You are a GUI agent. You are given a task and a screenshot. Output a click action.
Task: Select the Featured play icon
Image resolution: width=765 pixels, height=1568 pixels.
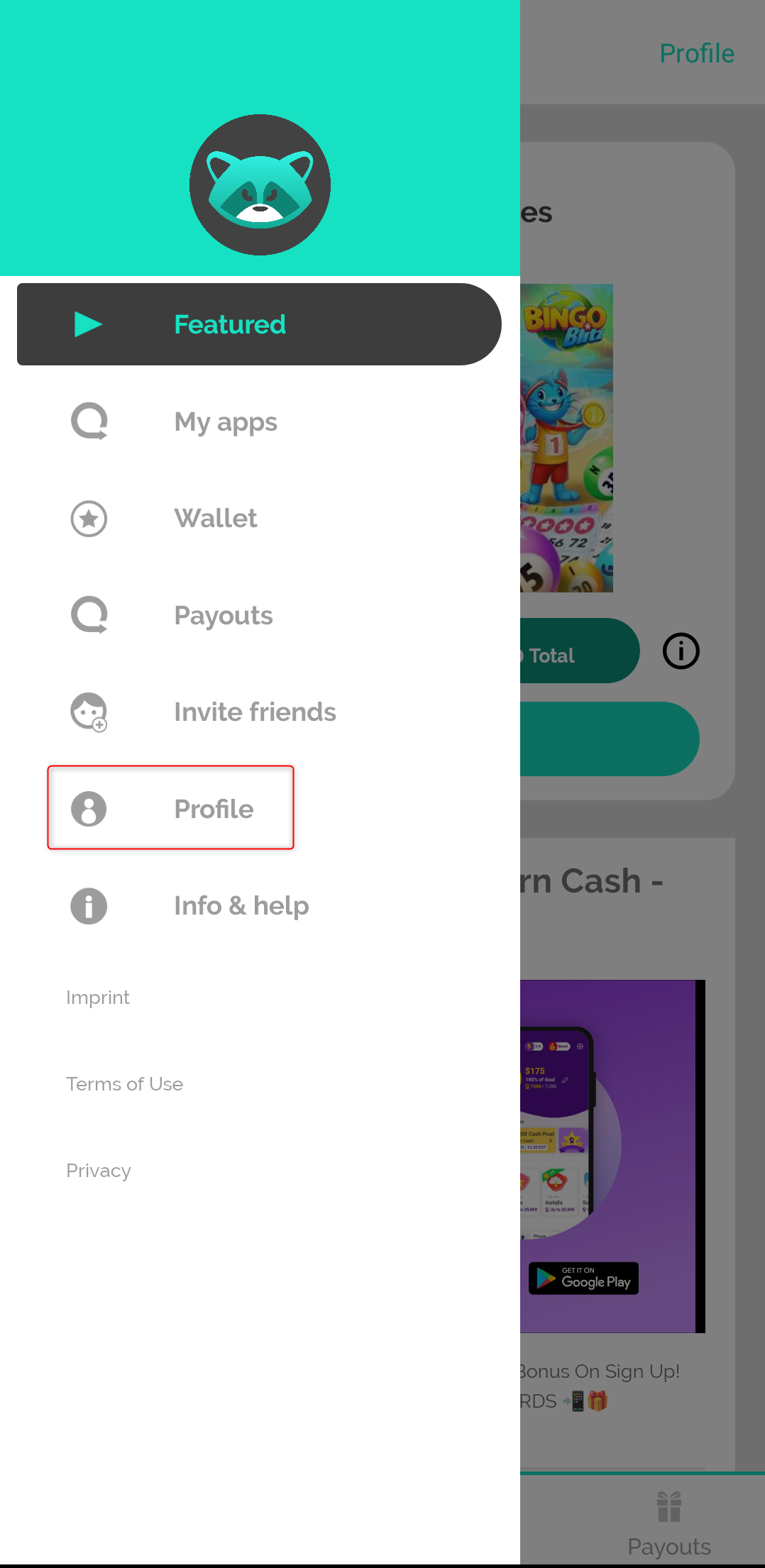(87, 324)
